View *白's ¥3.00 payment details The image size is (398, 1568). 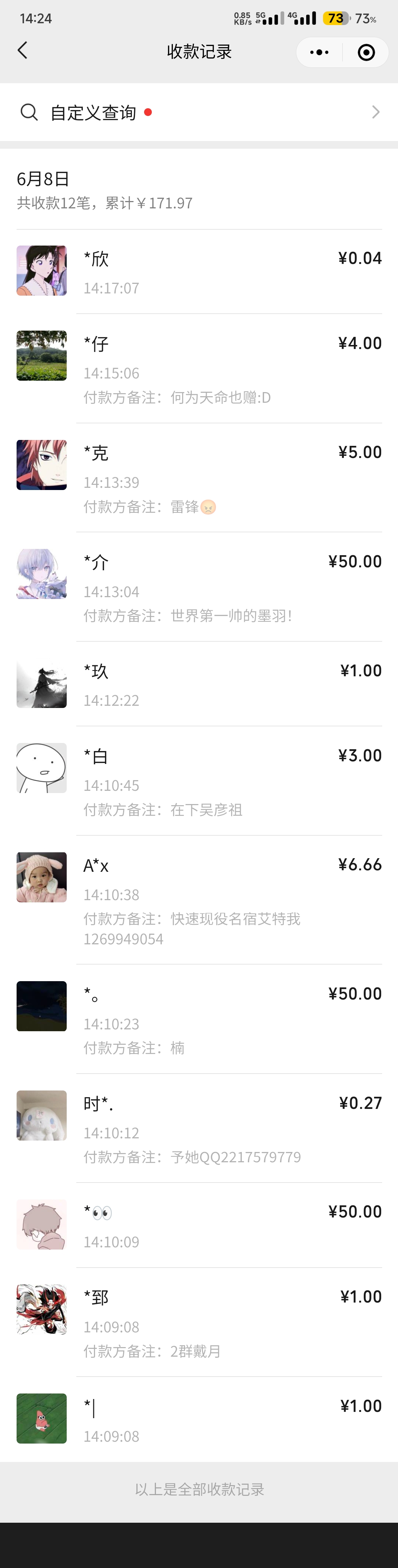coord(199,781)
